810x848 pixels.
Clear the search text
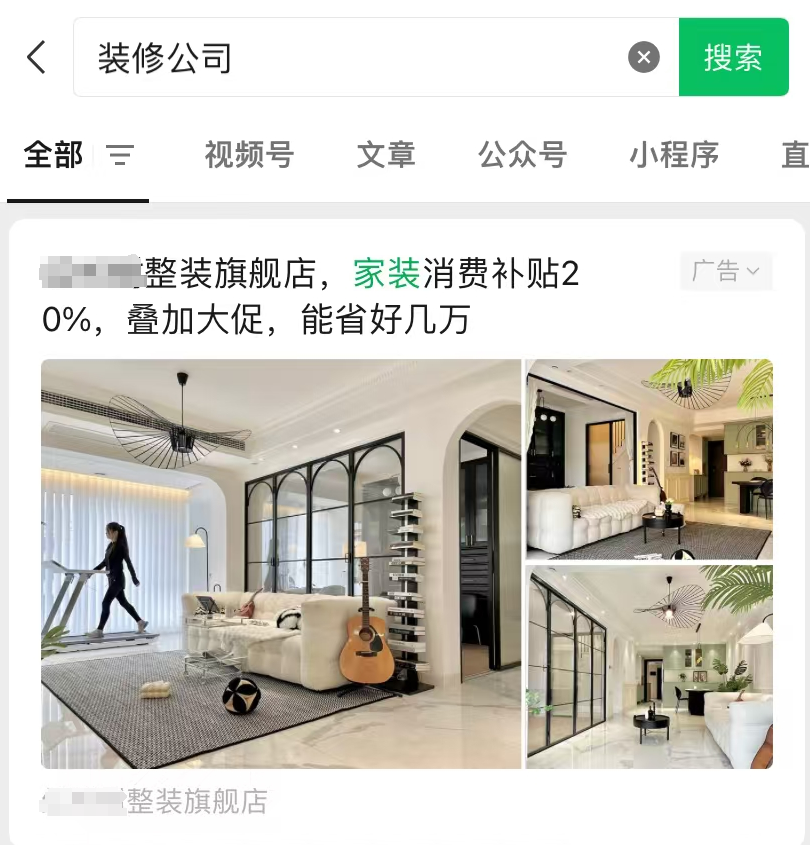tap(644, 58)
